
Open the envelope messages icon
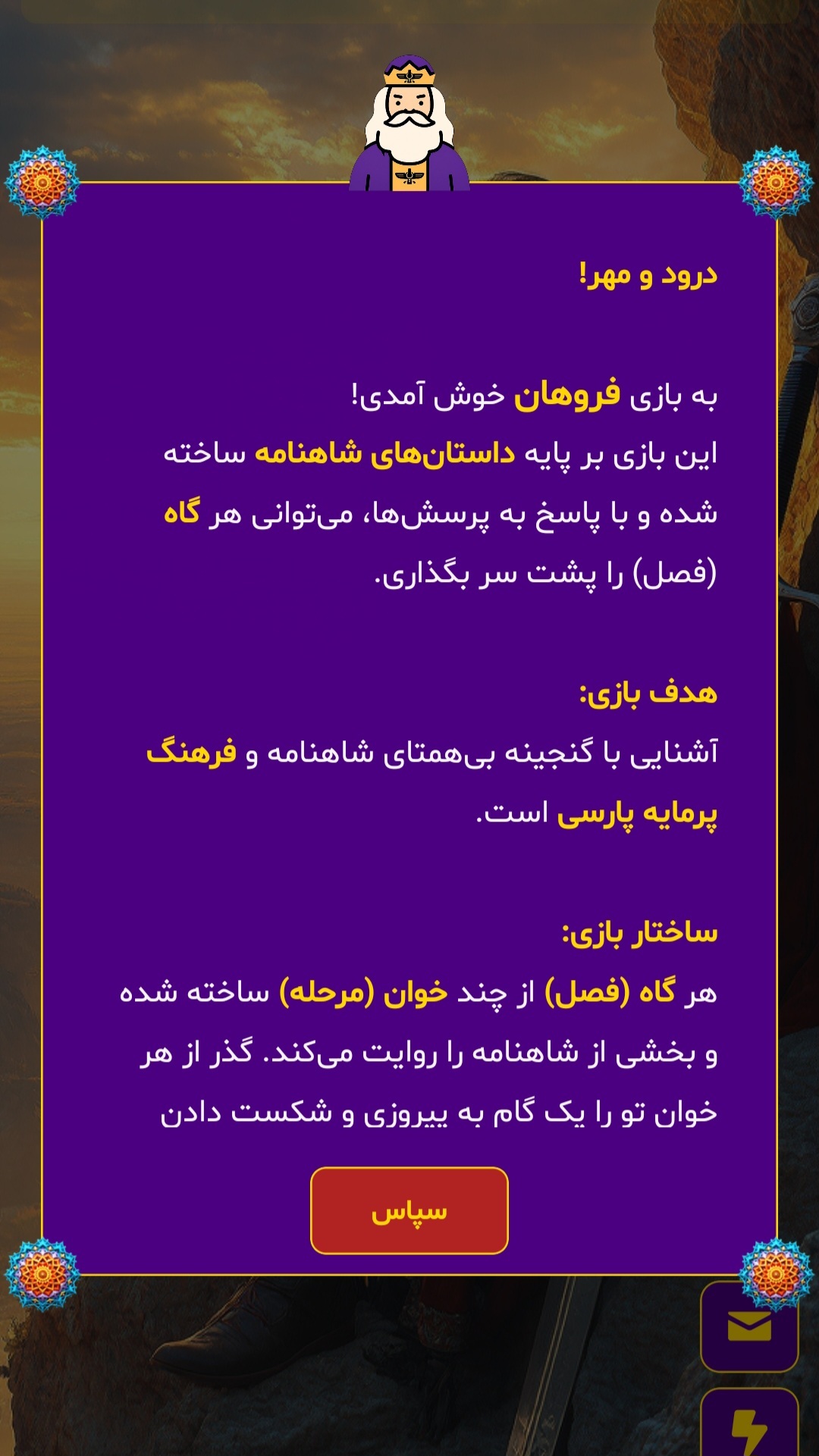[749, 1328]
